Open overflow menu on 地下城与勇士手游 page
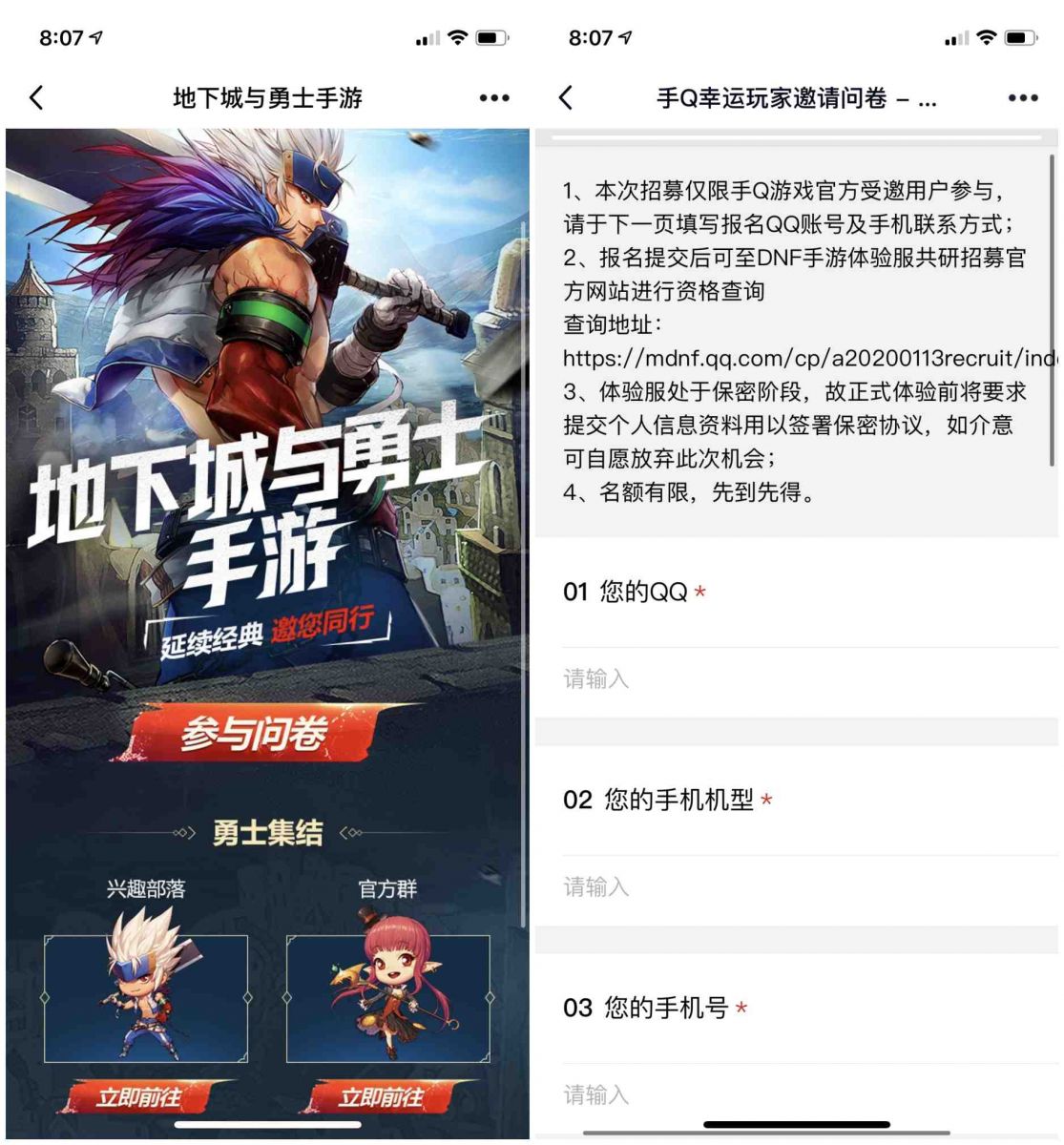This screenshot has height=1145, width=1064. (x=494, y=97)
